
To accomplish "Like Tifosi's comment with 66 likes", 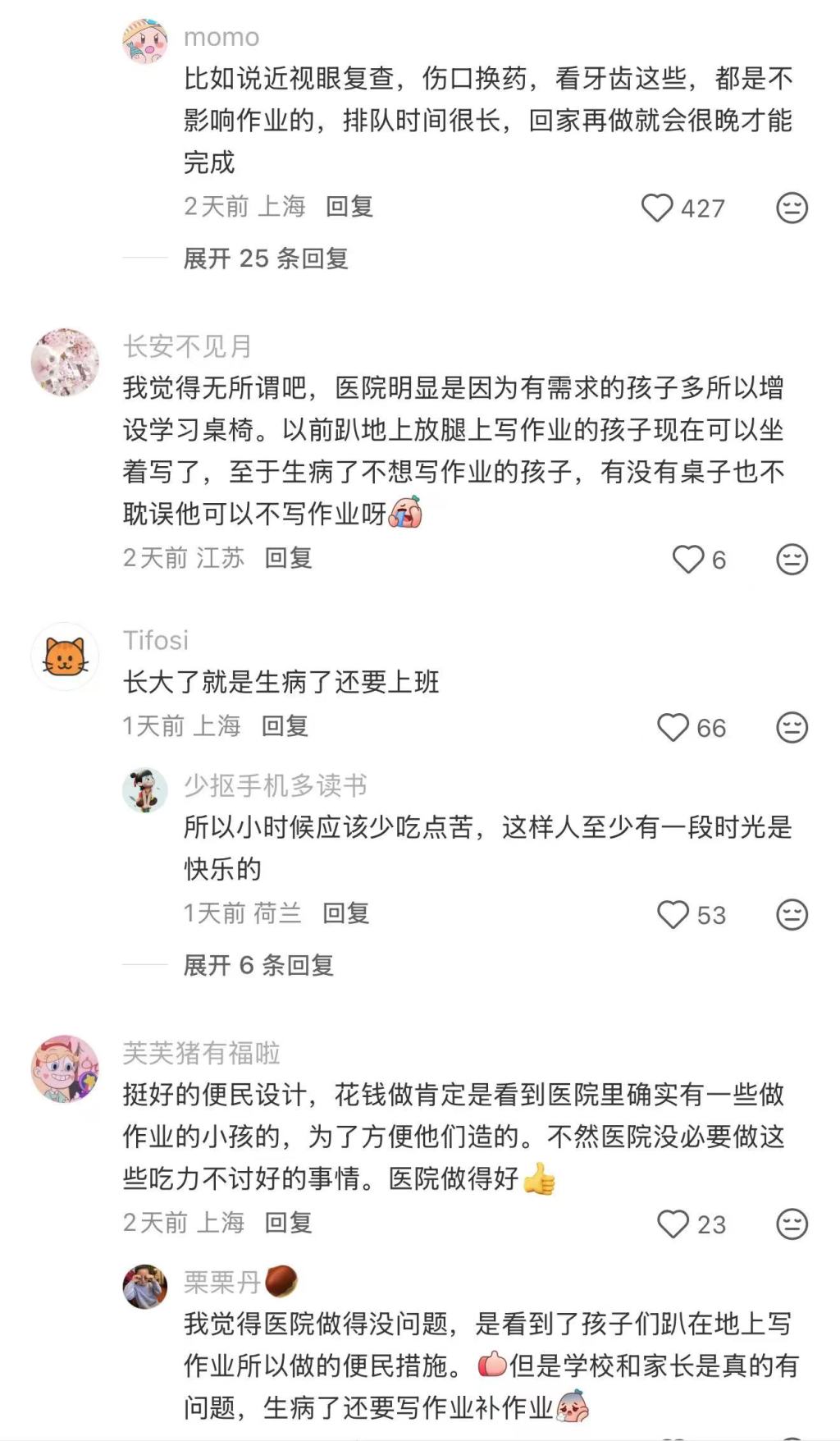I will (673, 728).
